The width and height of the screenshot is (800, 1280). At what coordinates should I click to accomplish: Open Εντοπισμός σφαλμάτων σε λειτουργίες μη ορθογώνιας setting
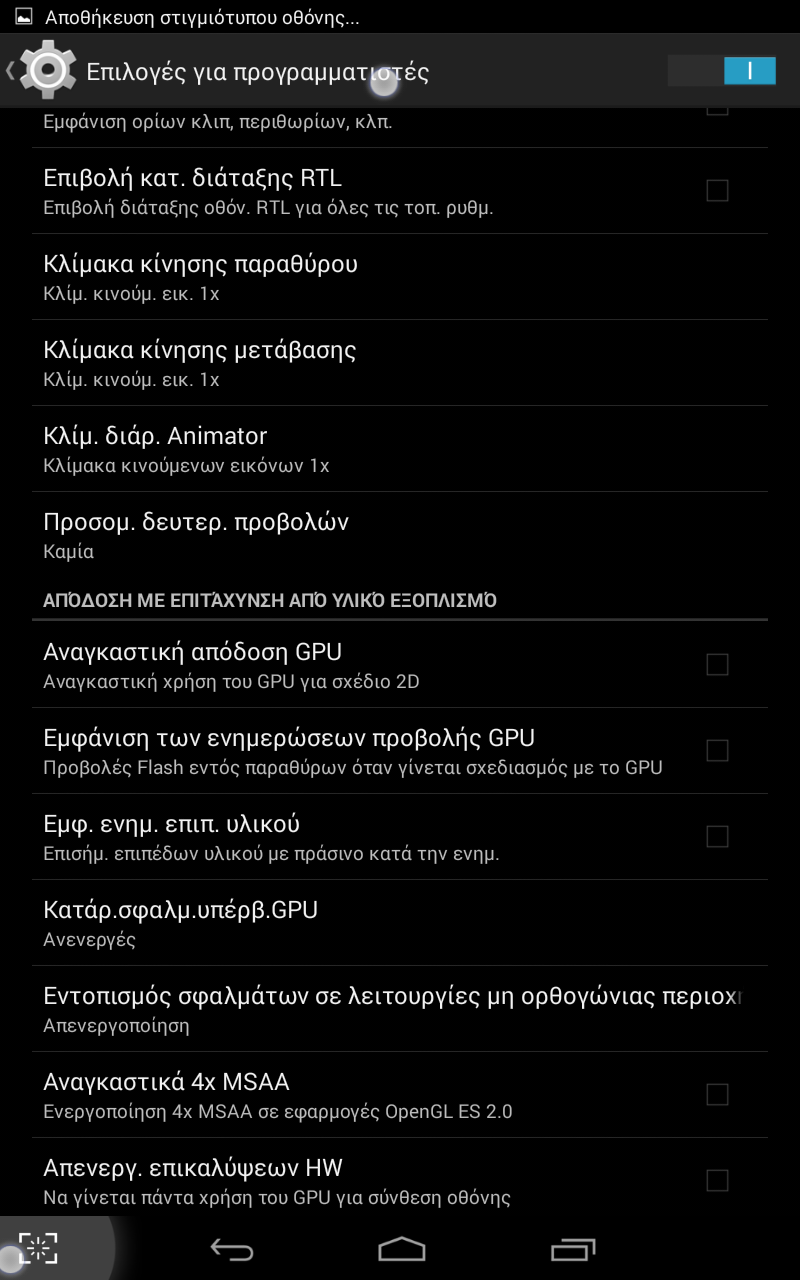click(400, 1009)
